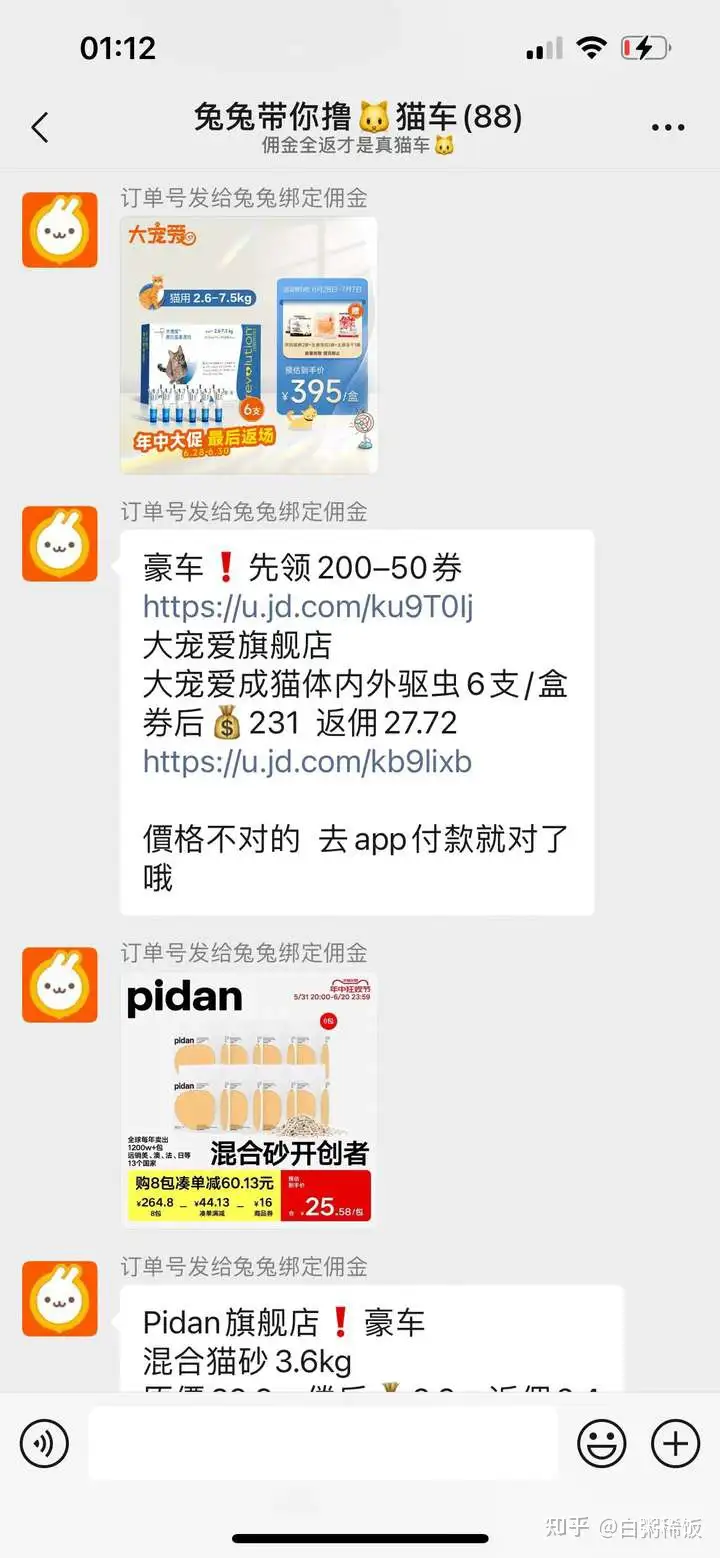View sender avatar above the 大宠爱 image
Image resolution: width=720 pixels, height=1558 pixels.
60,230
